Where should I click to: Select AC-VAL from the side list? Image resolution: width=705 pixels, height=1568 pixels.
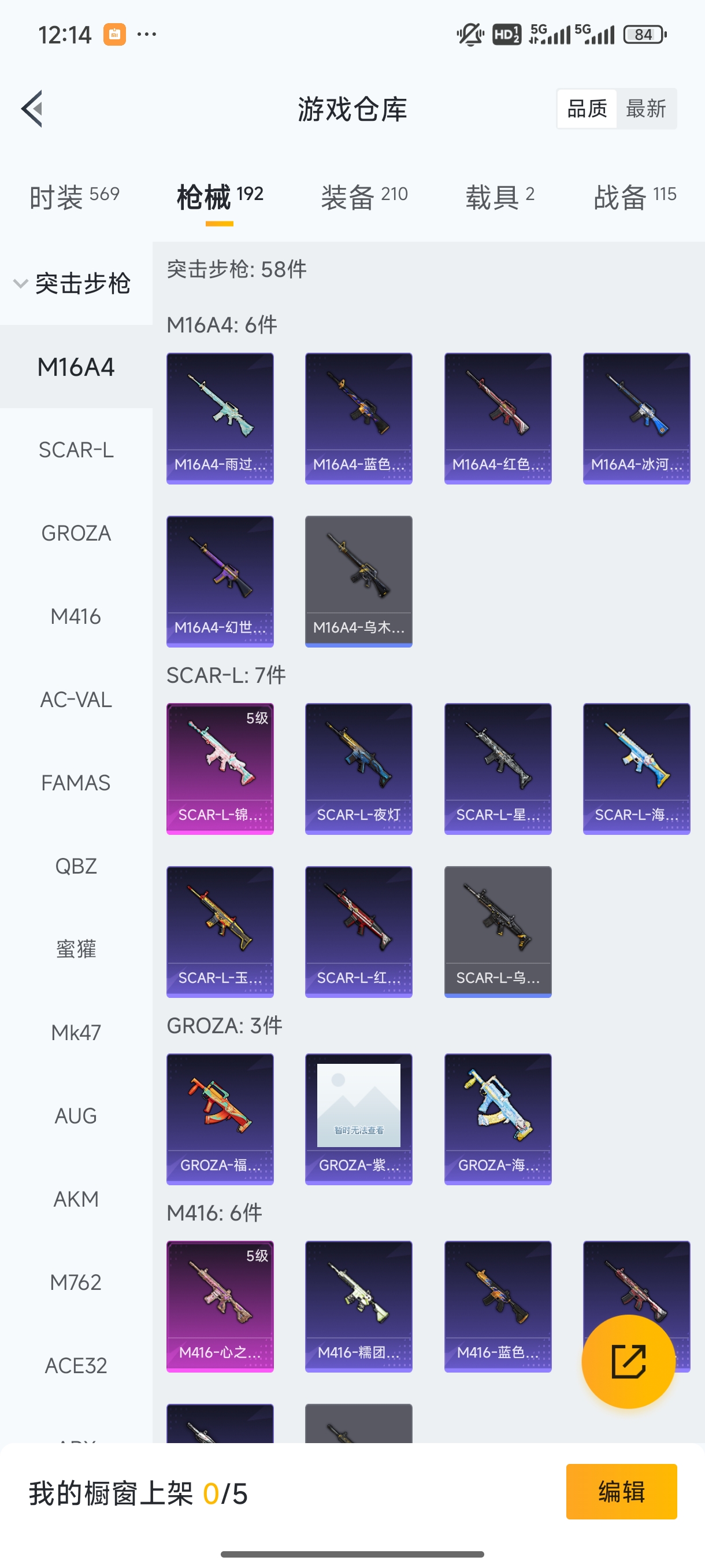[76, 700]
